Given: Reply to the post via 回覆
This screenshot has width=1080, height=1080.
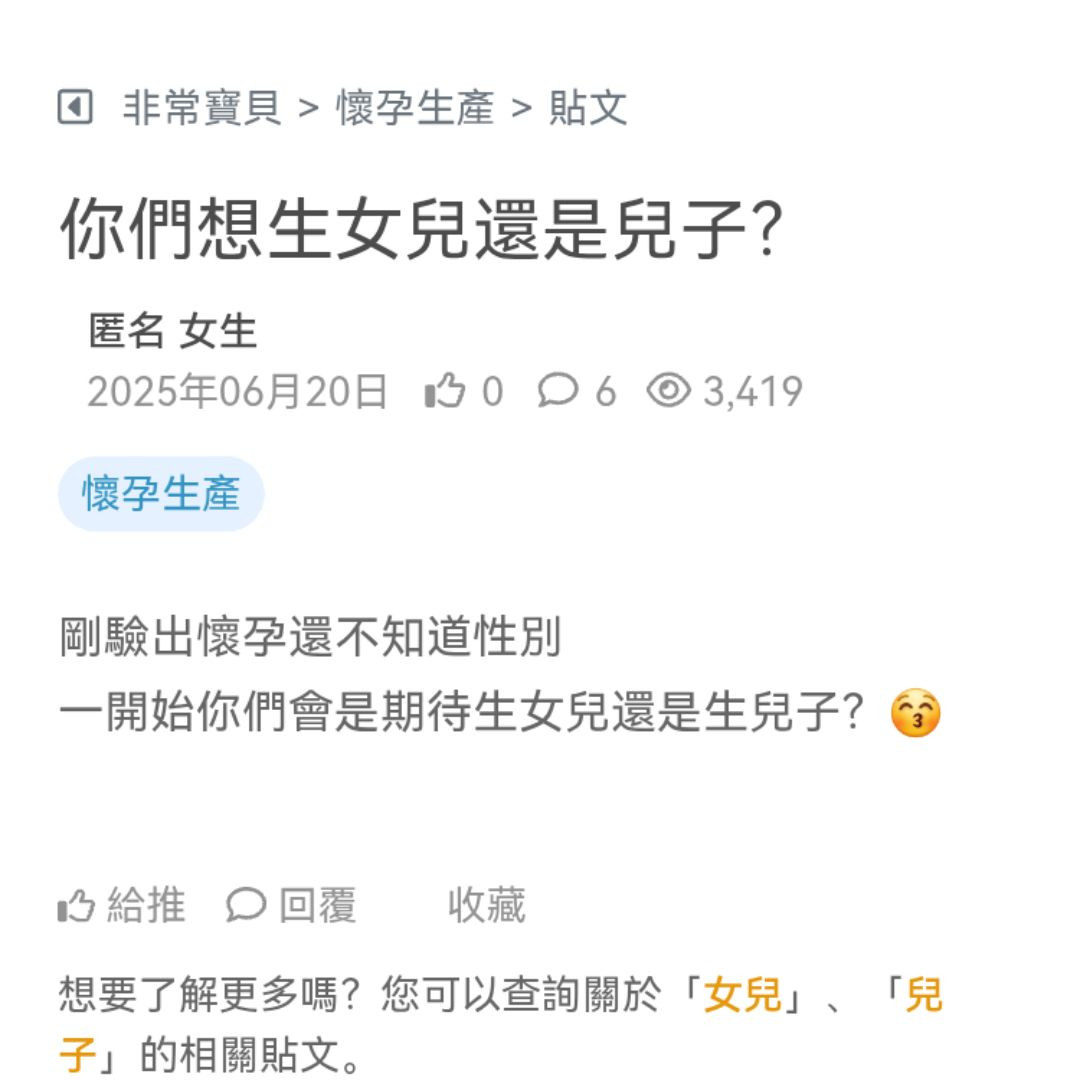Looking at the screenshot, I should (292, 906).
